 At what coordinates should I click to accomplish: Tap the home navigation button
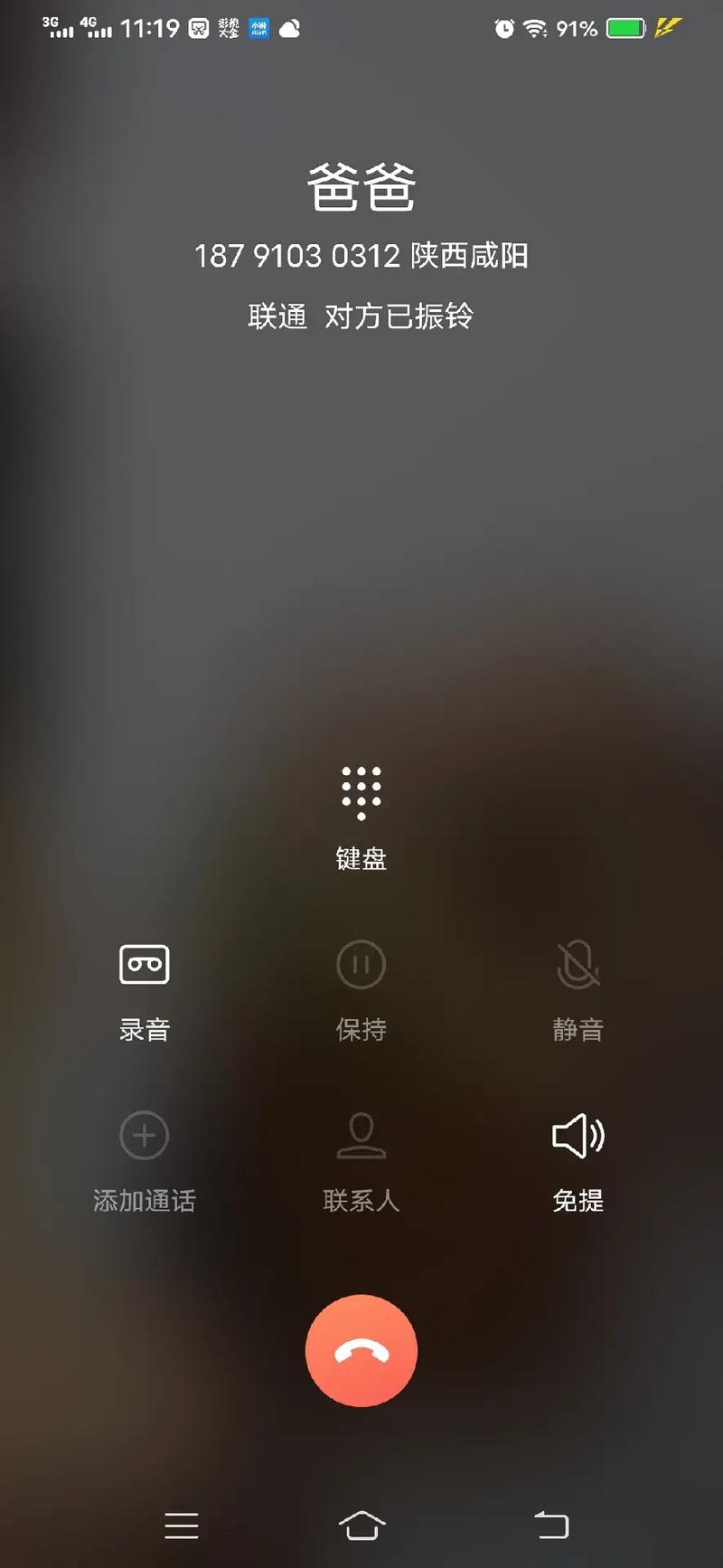coord(361,1525)
